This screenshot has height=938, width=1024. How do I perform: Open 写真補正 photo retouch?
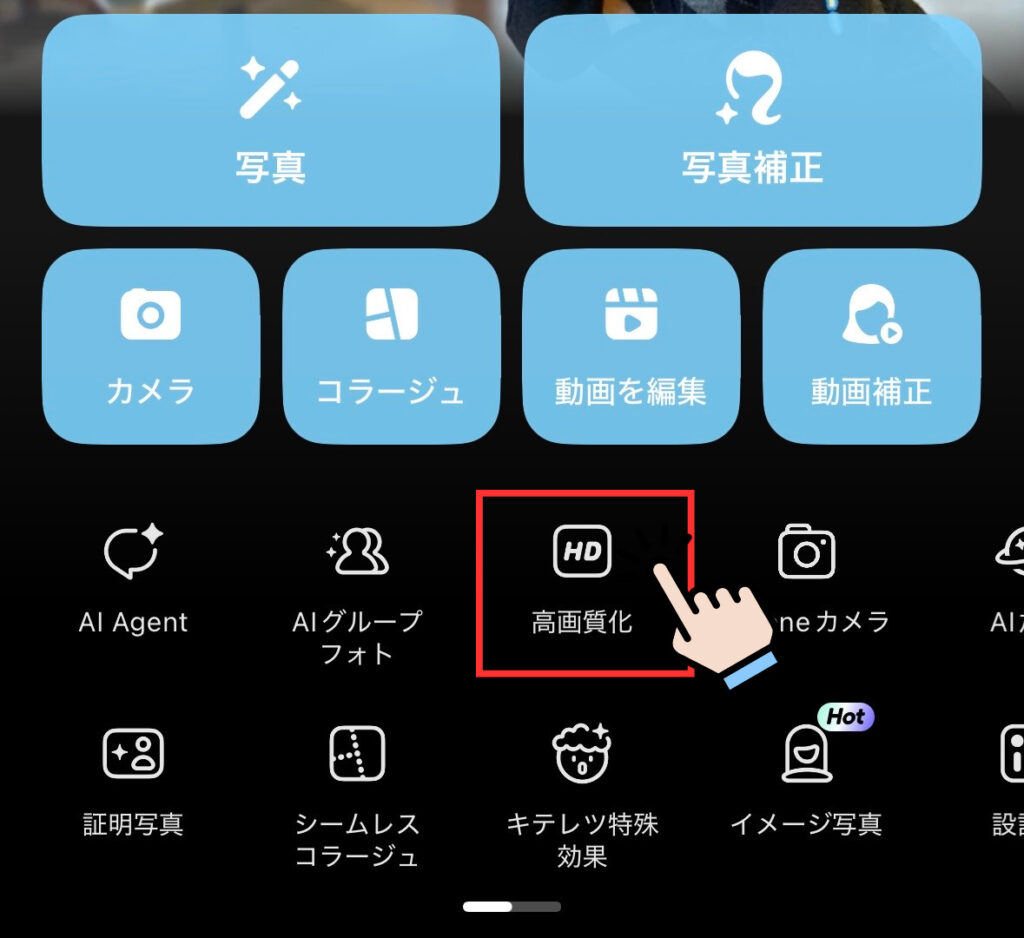point(752,120)
